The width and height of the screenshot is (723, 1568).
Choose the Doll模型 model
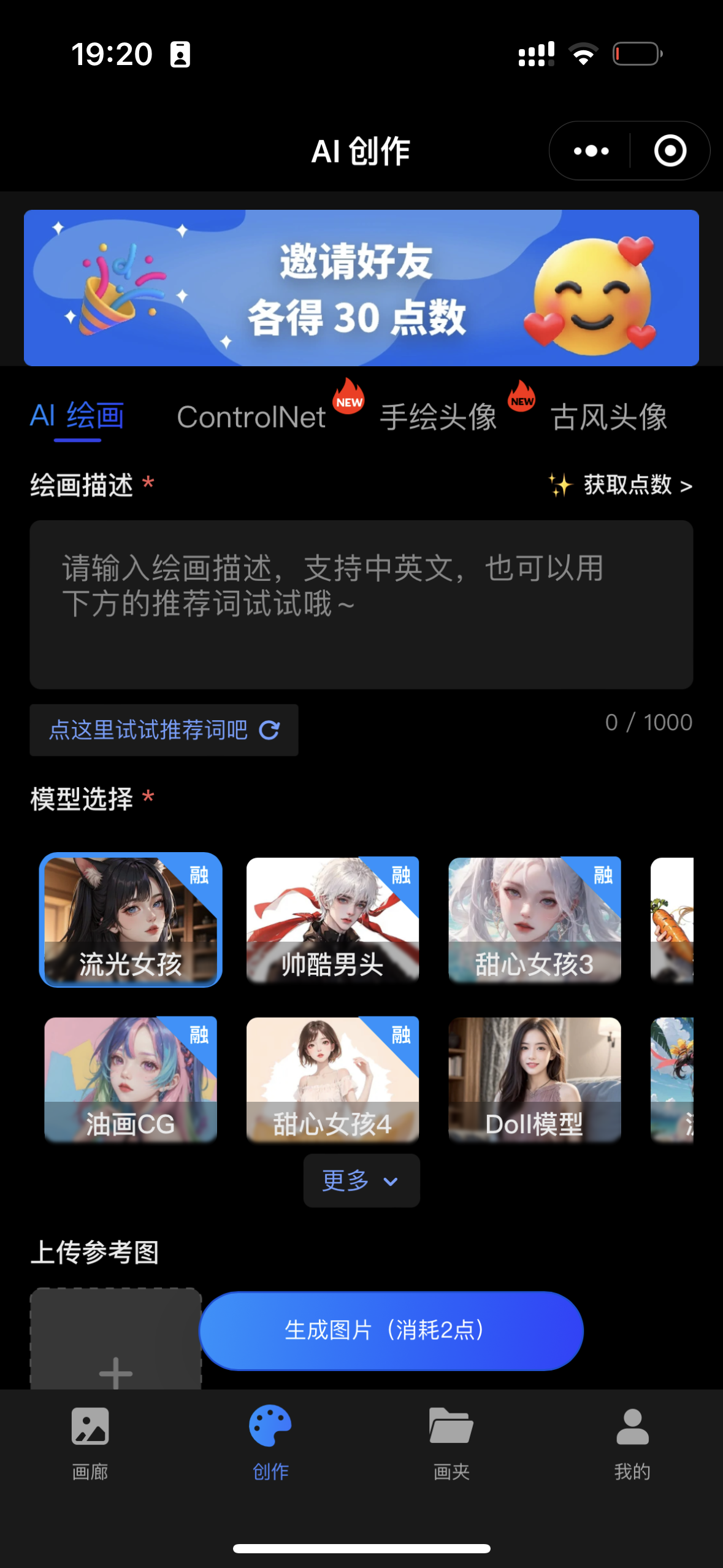point(534,1079)
